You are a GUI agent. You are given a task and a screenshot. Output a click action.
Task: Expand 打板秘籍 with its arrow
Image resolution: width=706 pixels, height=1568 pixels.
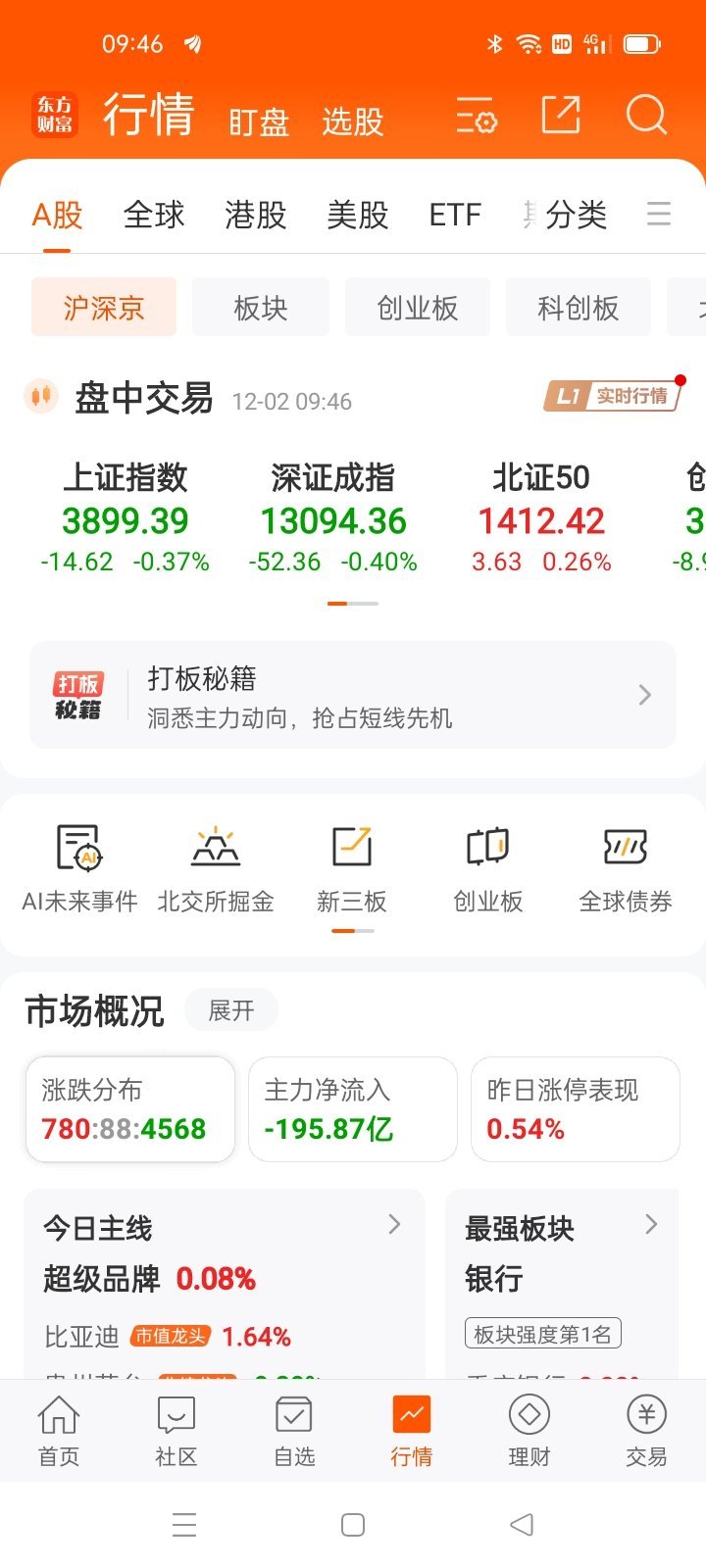[x=644, y=695]
